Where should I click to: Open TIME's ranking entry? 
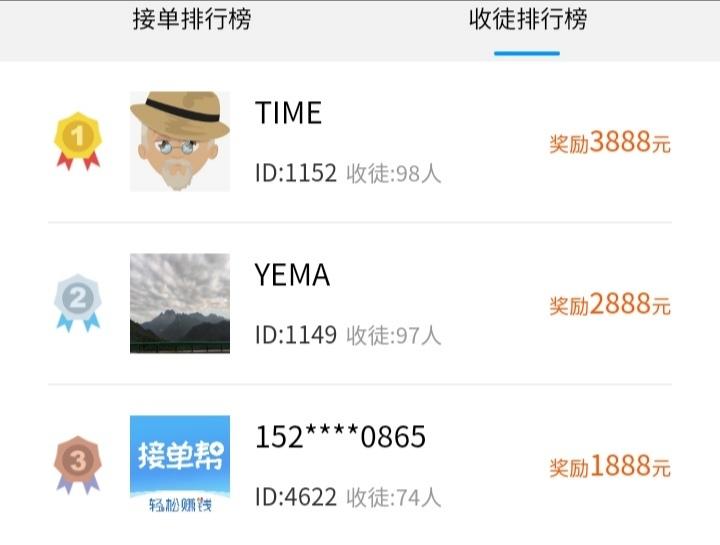pos(360,142)
